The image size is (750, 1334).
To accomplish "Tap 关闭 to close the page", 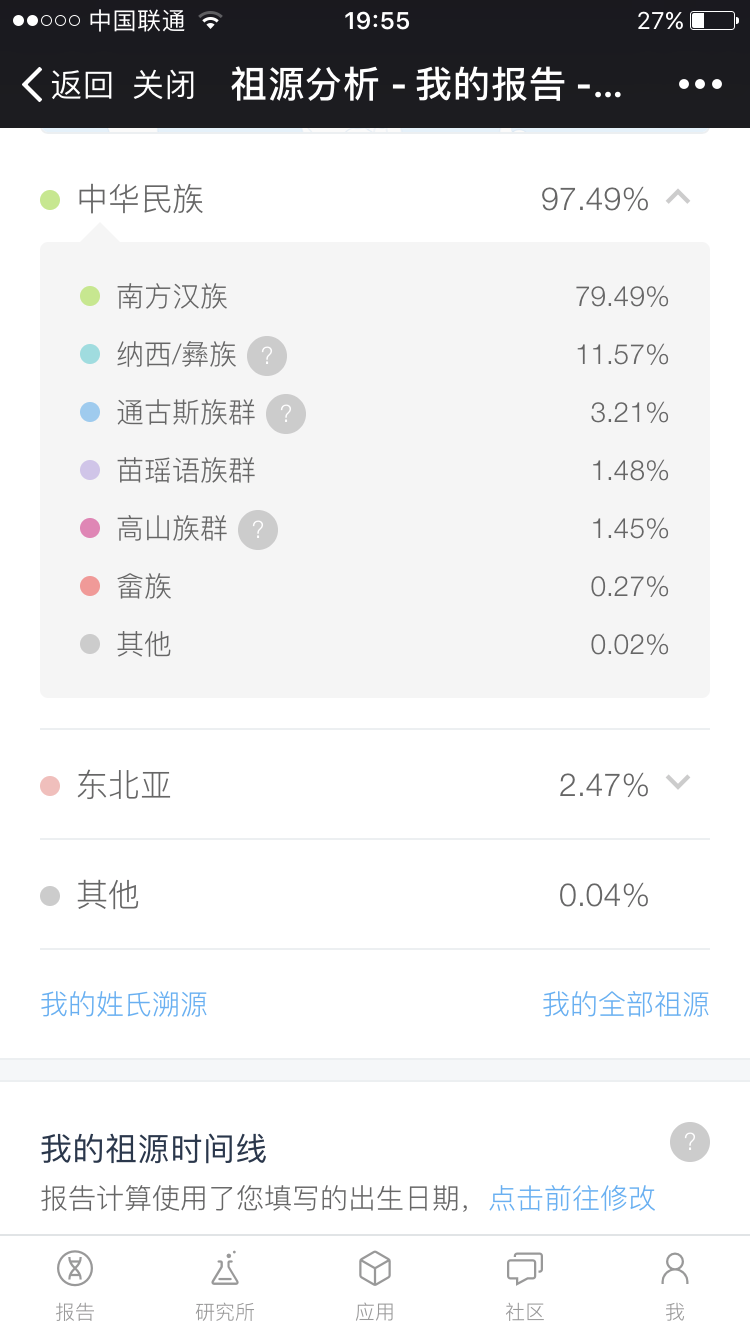I will click(x=164, y=85).
